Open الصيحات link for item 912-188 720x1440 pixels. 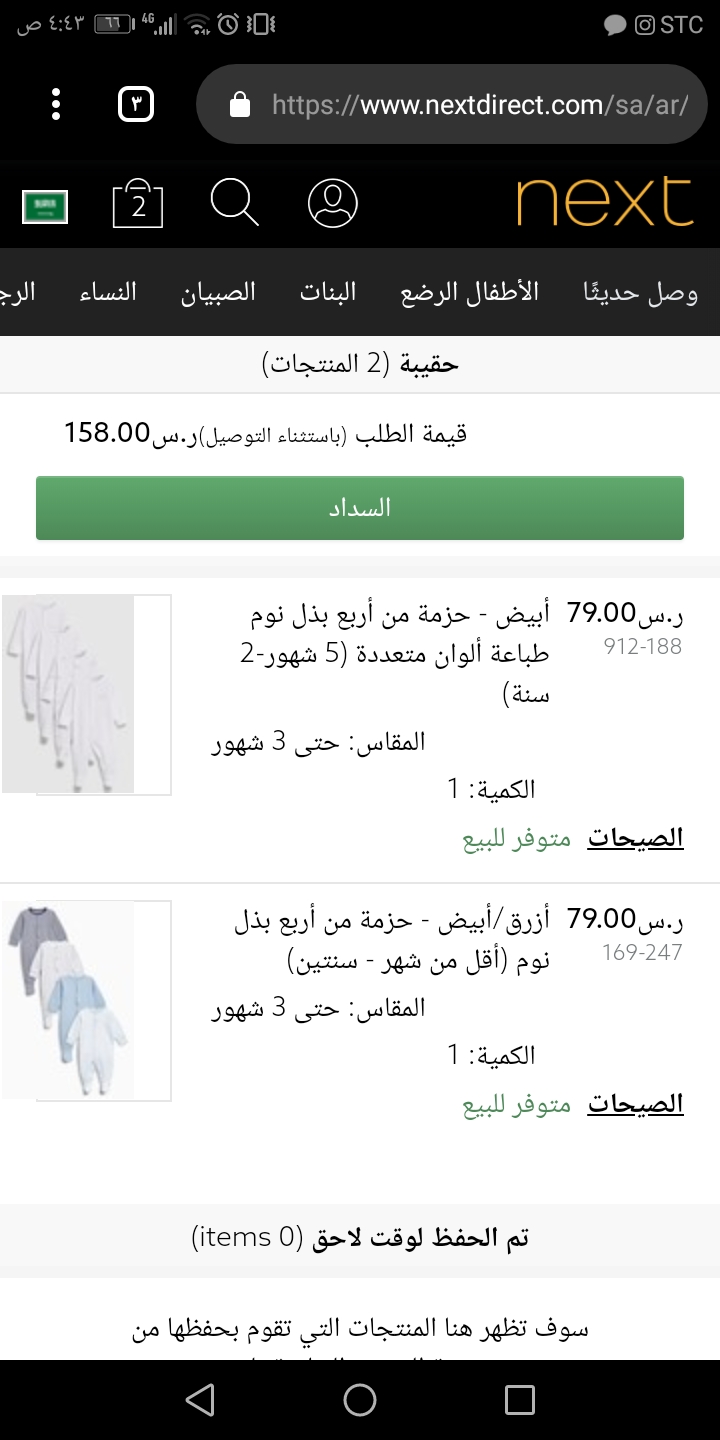(635, 838)
